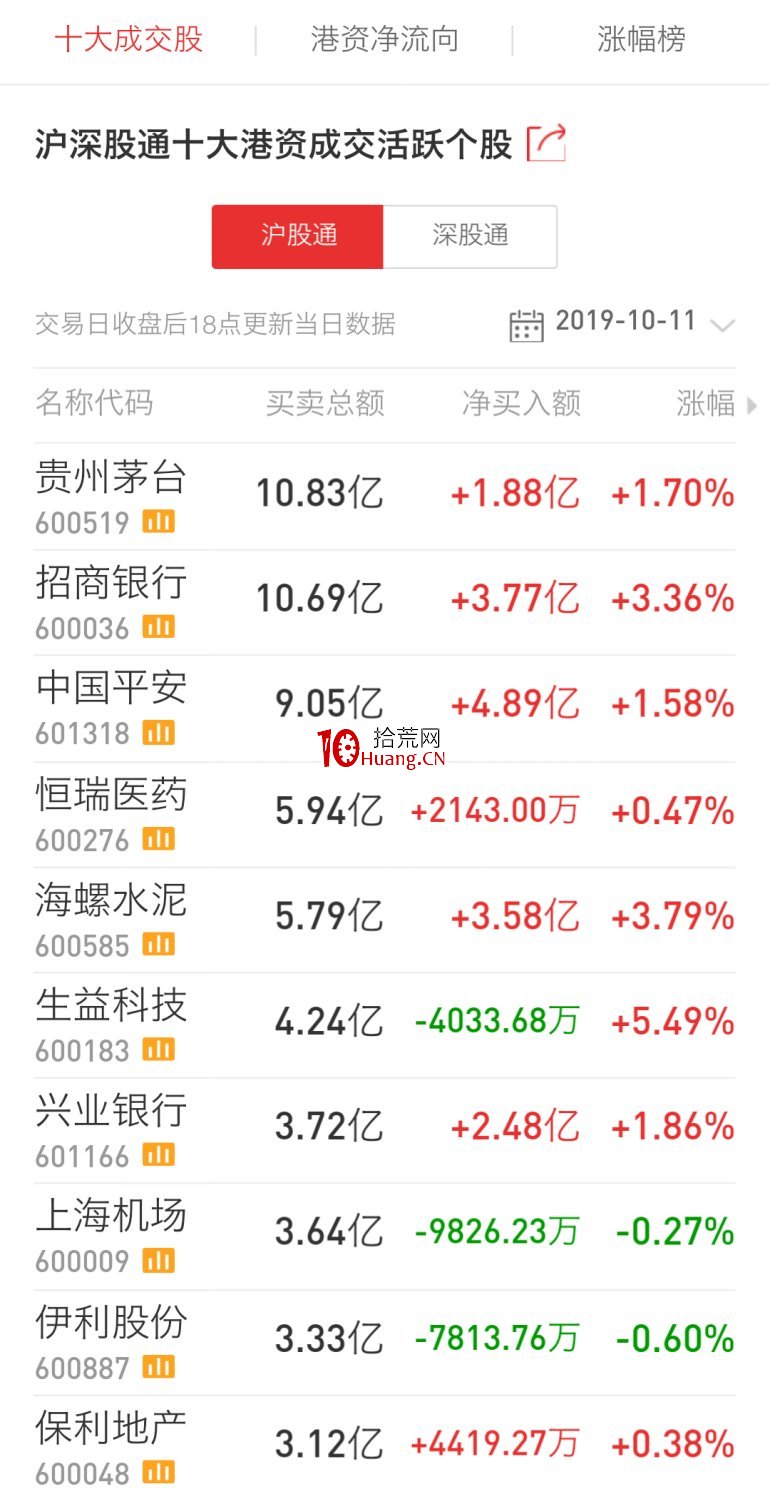The width and height of the screenshot is (770, 1499).
Task: Open the 涨幅榜 tab
Action: coord(641,40)
